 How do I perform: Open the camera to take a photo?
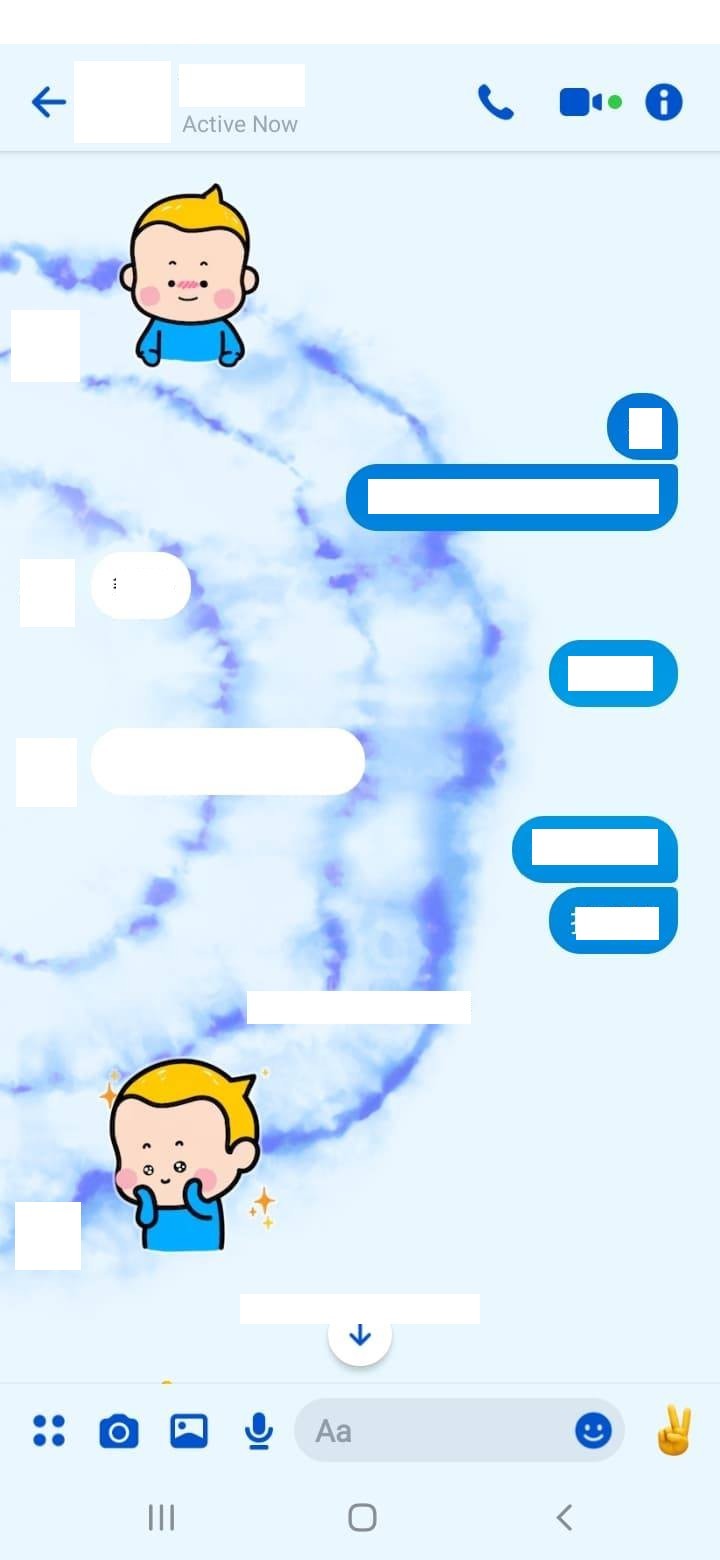pyautogui.click(x=118, y=1432)
